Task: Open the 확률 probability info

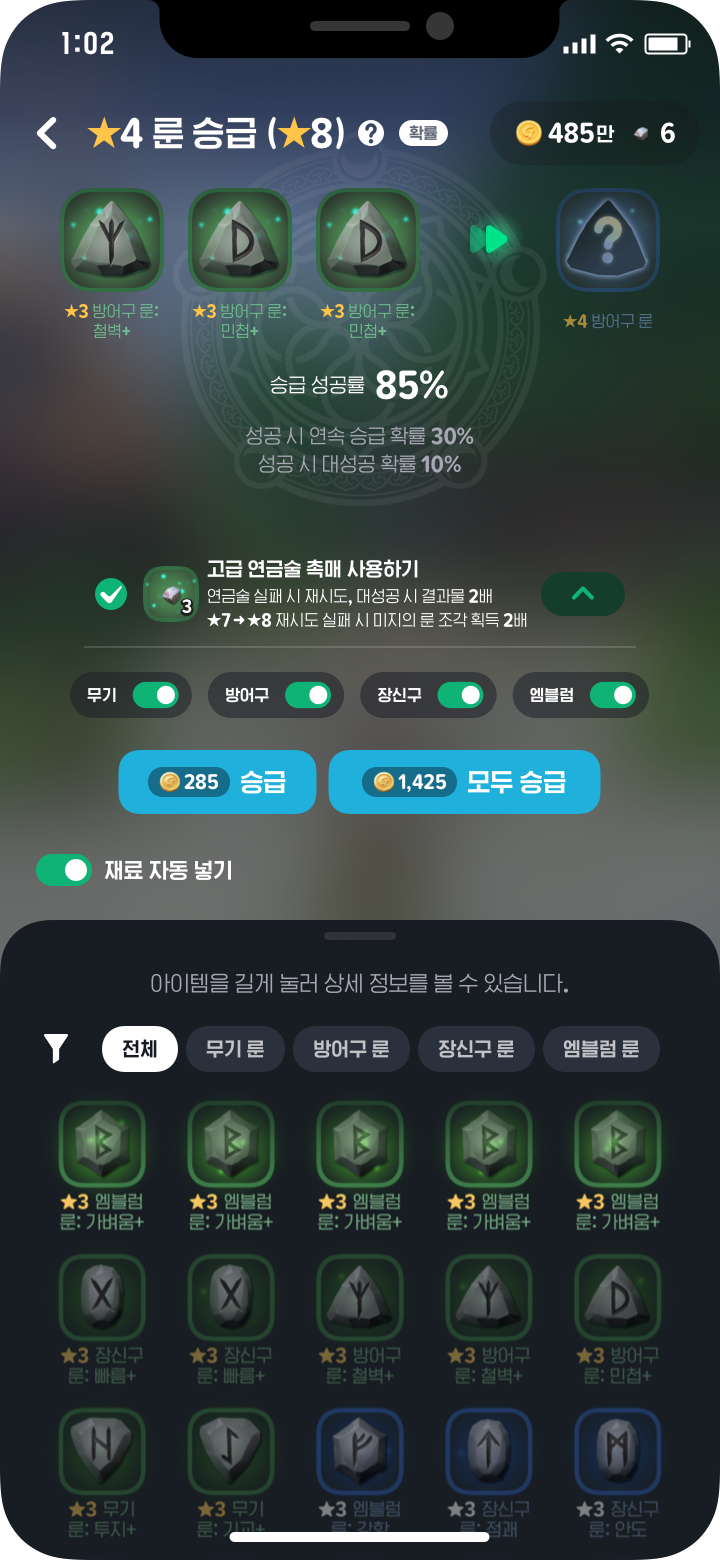Action: pyautogui.click(x=423, y=133)
